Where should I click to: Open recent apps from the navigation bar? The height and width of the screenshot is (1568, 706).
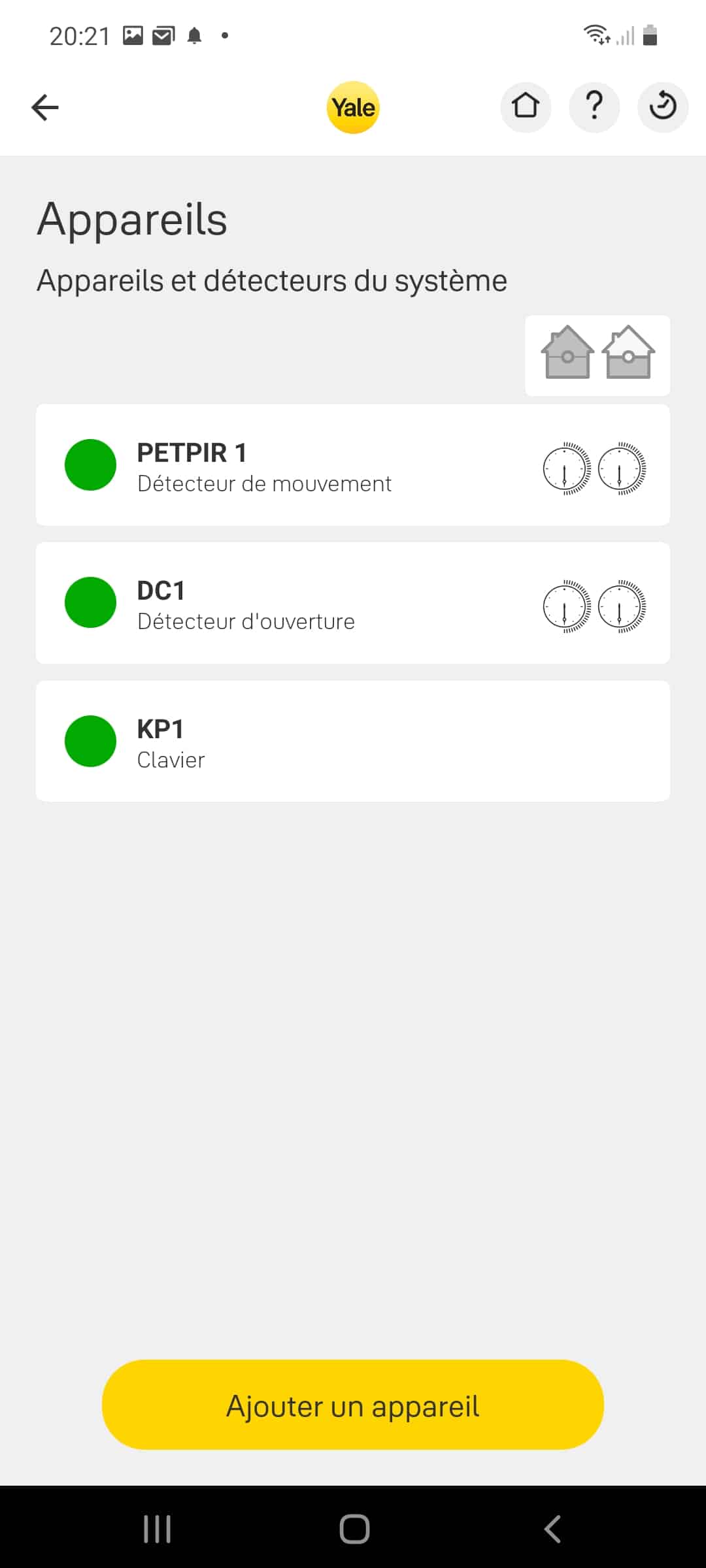tap(158, 1529)
